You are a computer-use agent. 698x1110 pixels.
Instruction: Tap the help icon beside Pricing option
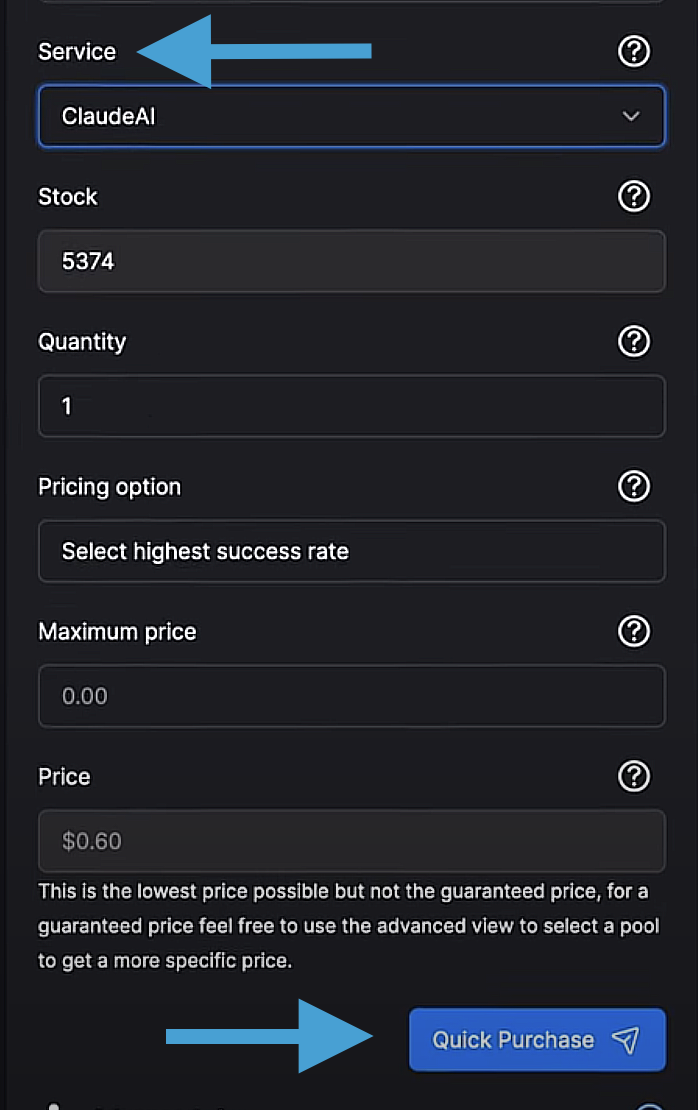pos(634,486)
